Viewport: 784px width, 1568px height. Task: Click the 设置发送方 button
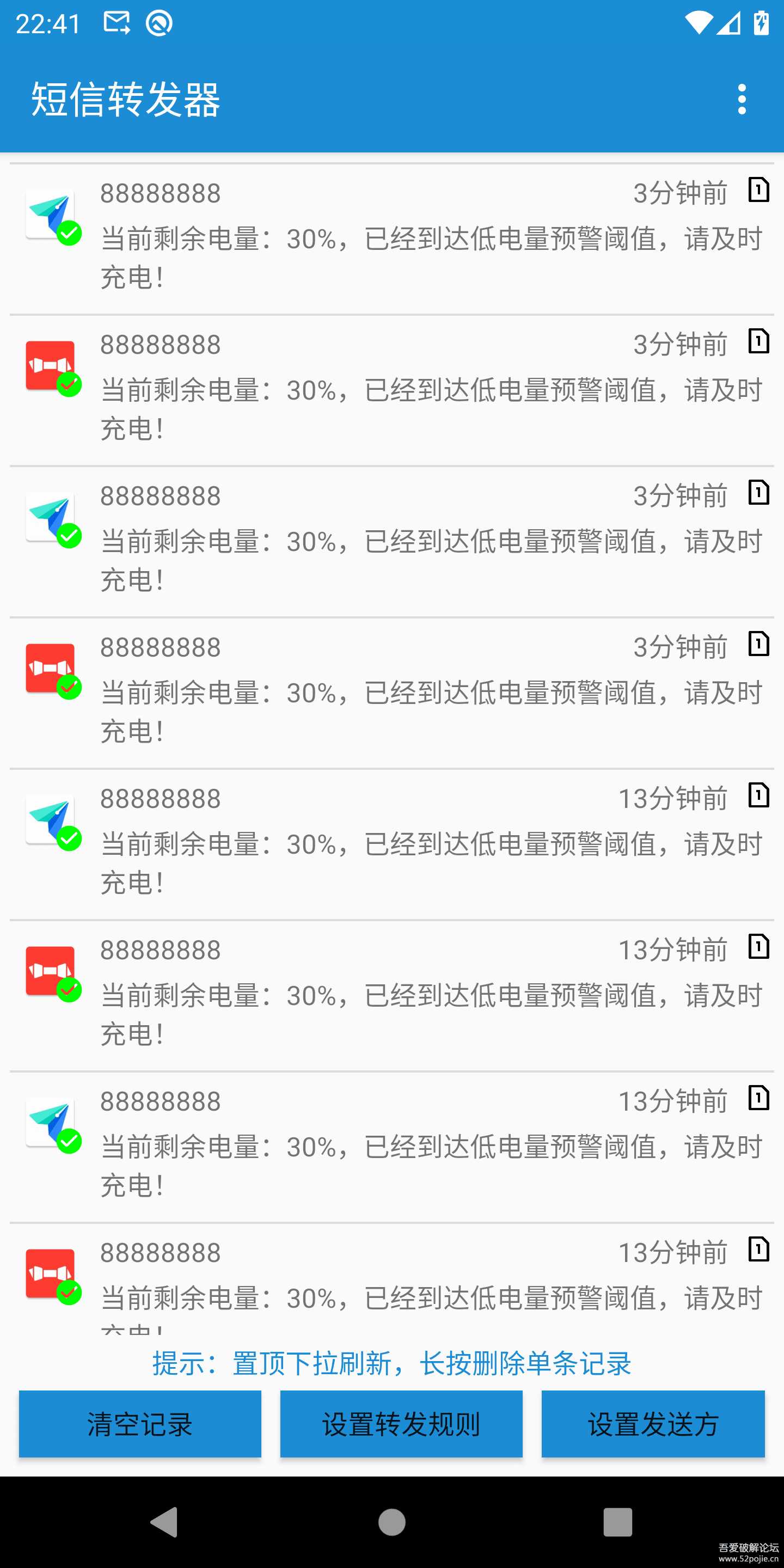[653, 1424]
